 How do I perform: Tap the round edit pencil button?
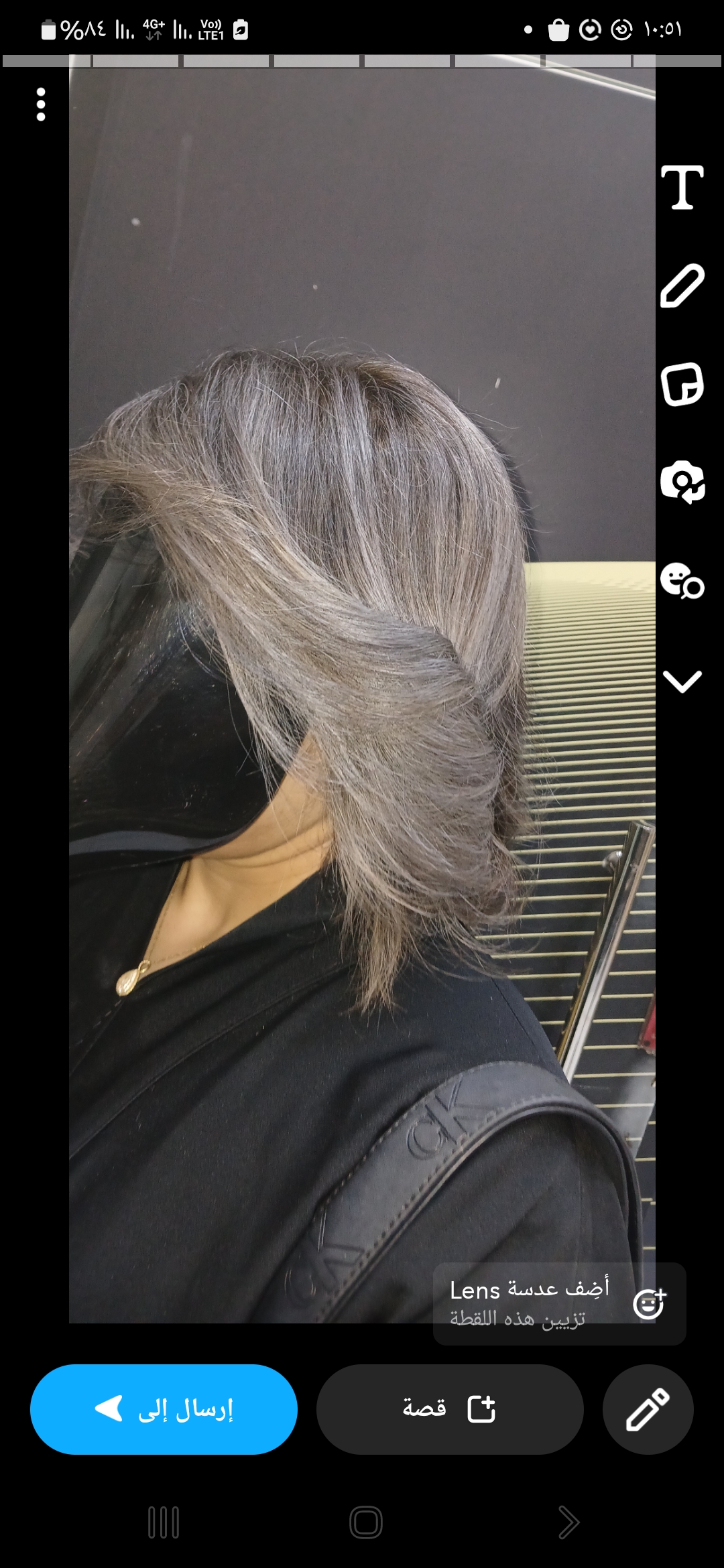point(648,1409)
